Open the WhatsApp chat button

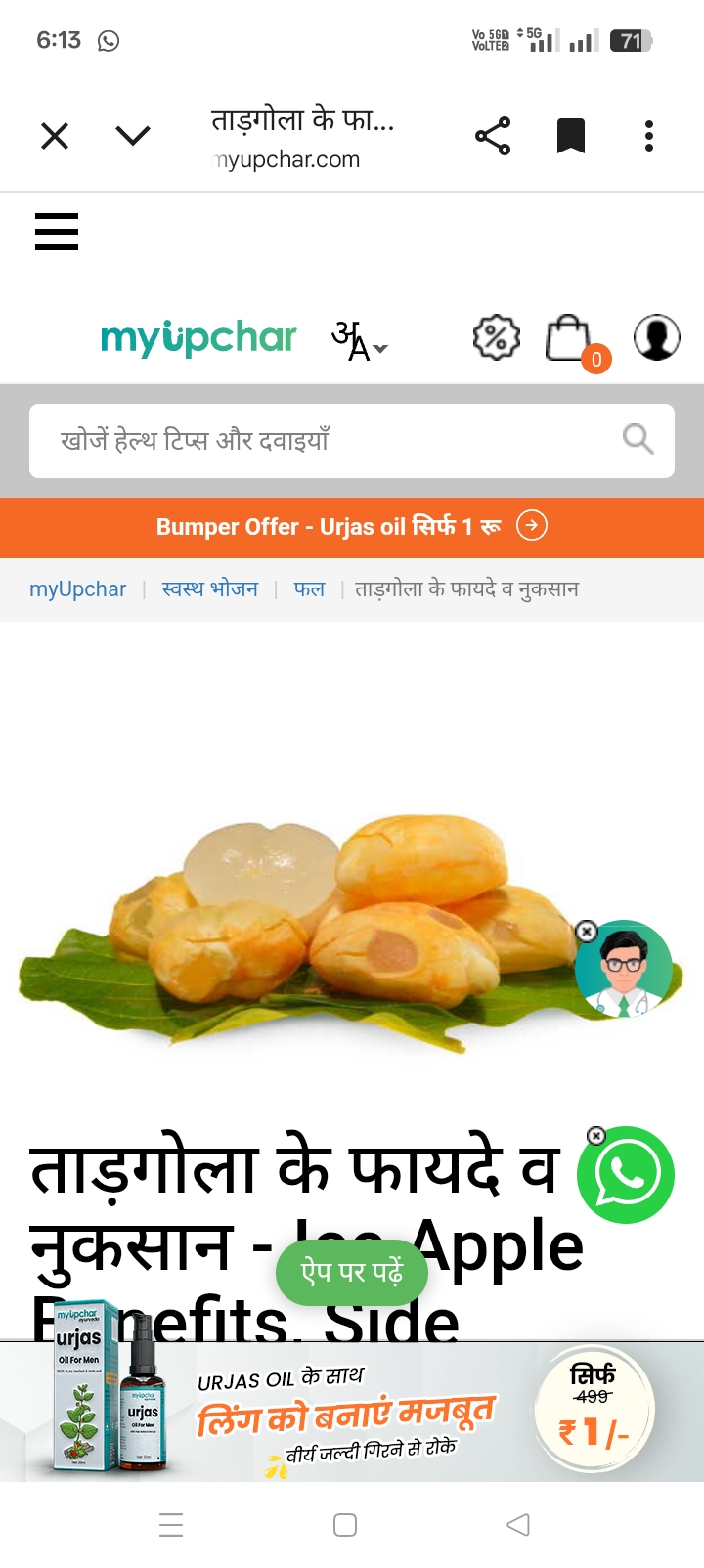[627, 1176]
